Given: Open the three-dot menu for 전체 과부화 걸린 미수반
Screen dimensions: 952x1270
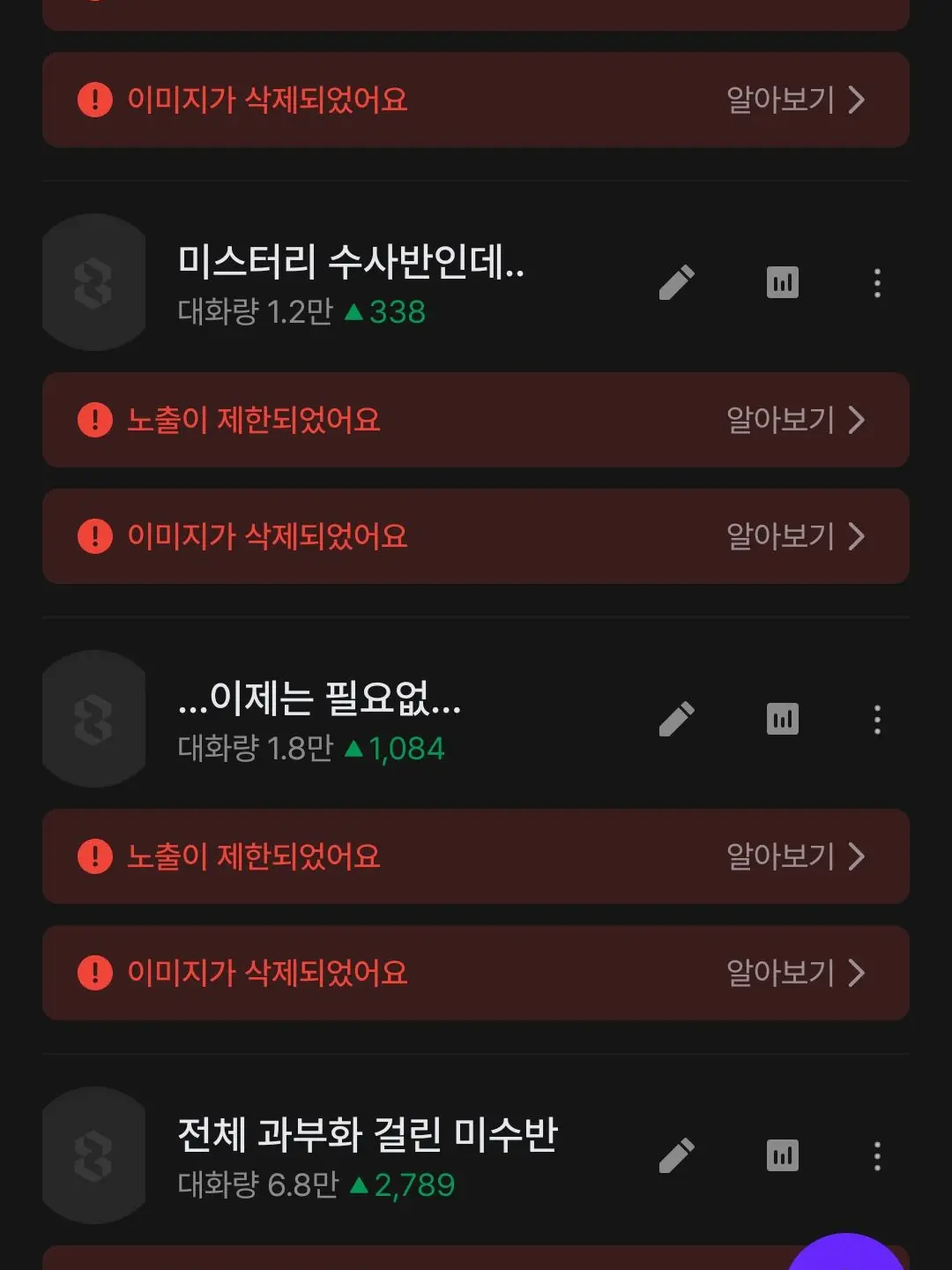Looking at the screenshot, I should click(x=877, y=1155).
